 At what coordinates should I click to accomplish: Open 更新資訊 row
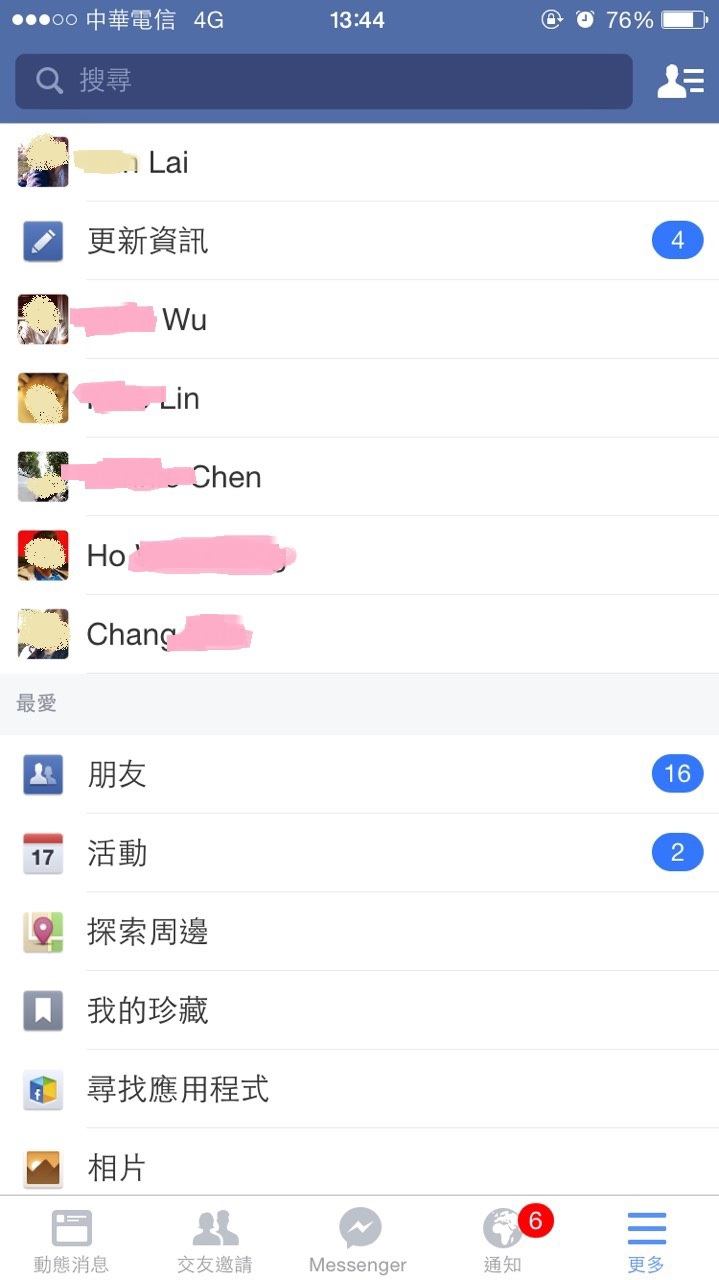(x=360, y=241)
